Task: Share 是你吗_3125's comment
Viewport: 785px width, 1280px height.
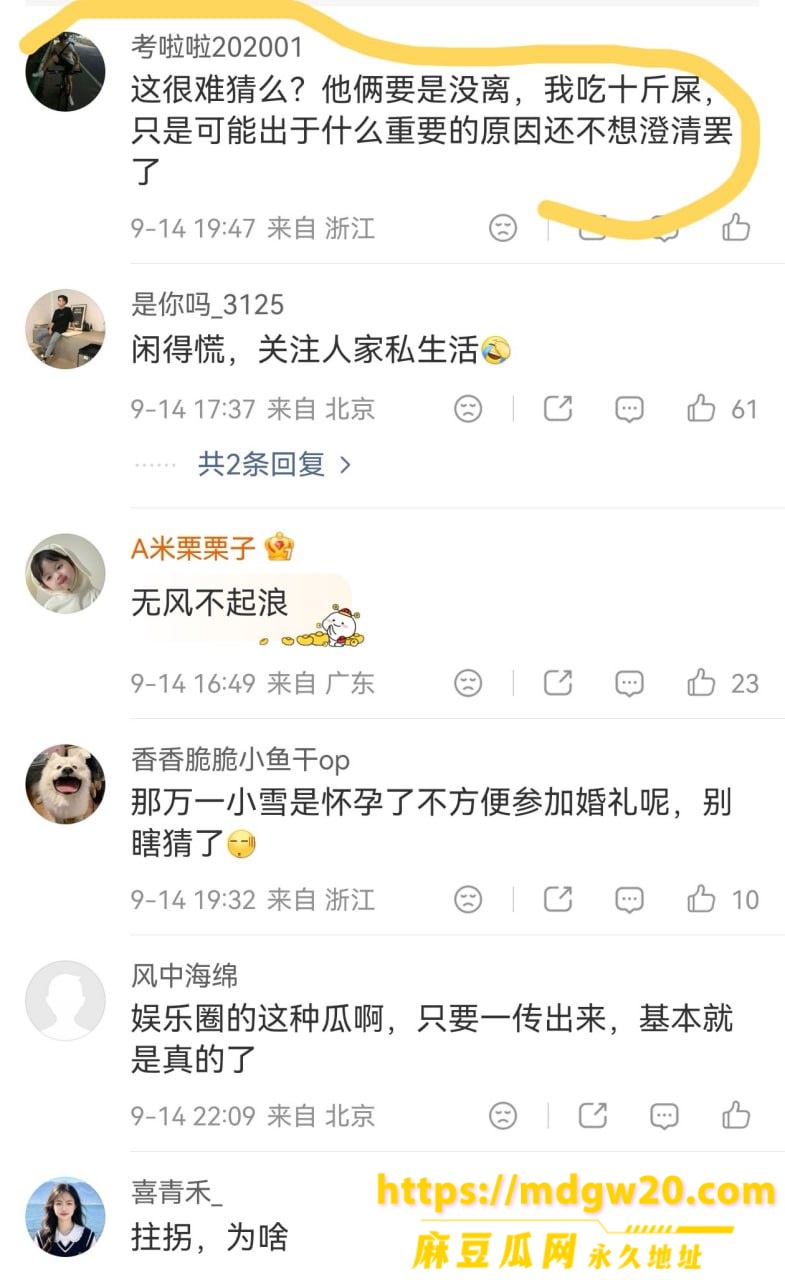Action: click(558, 408)
